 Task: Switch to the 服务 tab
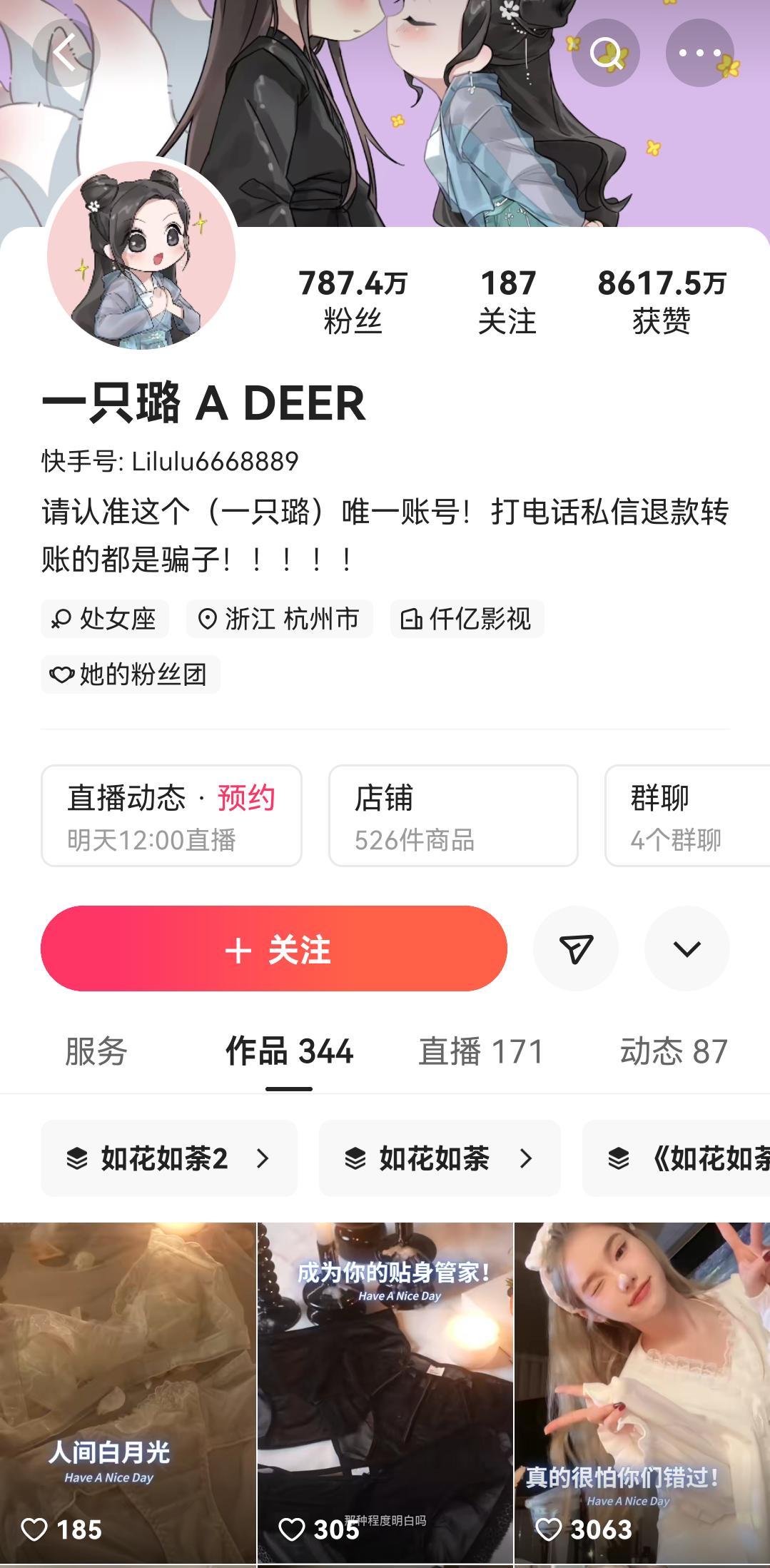point(96,1051)
